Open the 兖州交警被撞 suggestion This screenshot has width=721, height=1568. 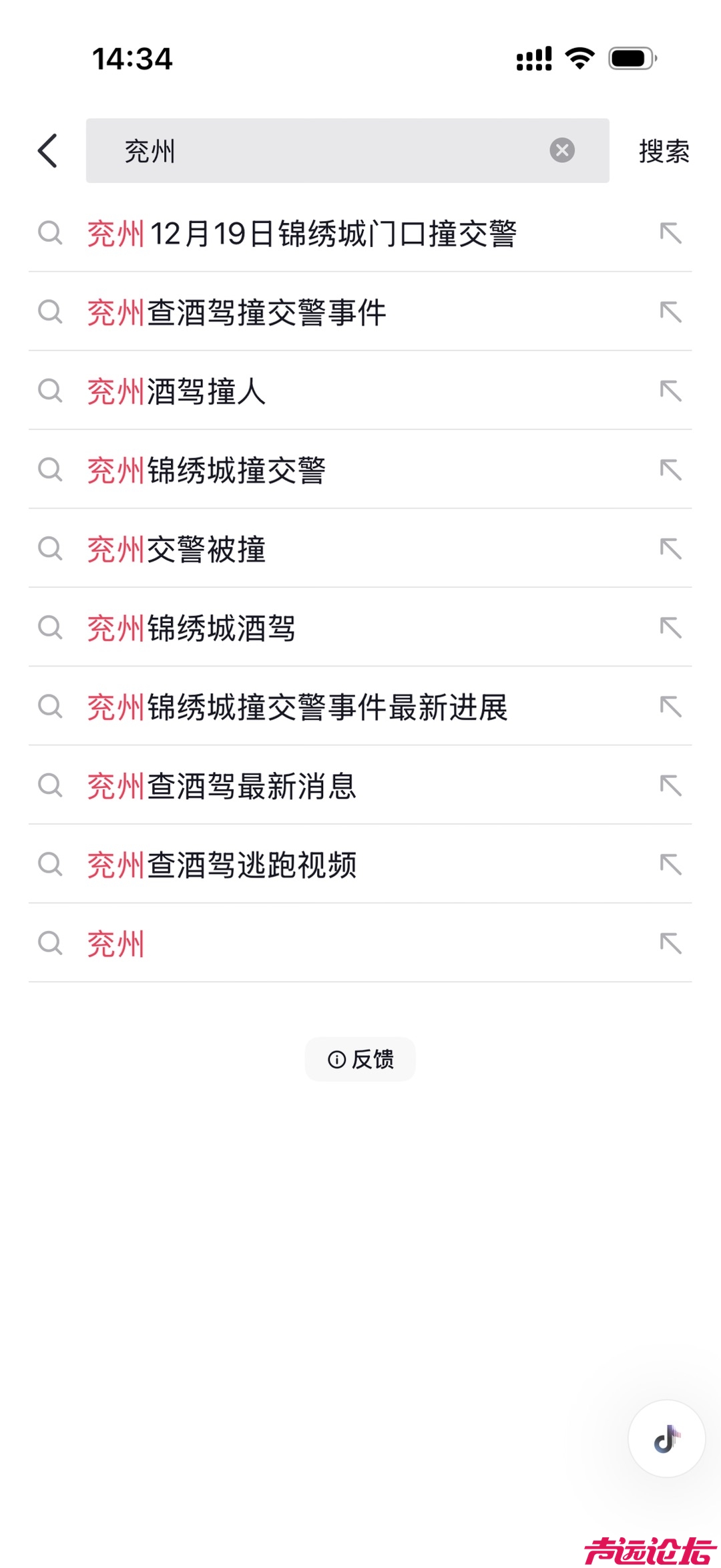tap(177, 549)
